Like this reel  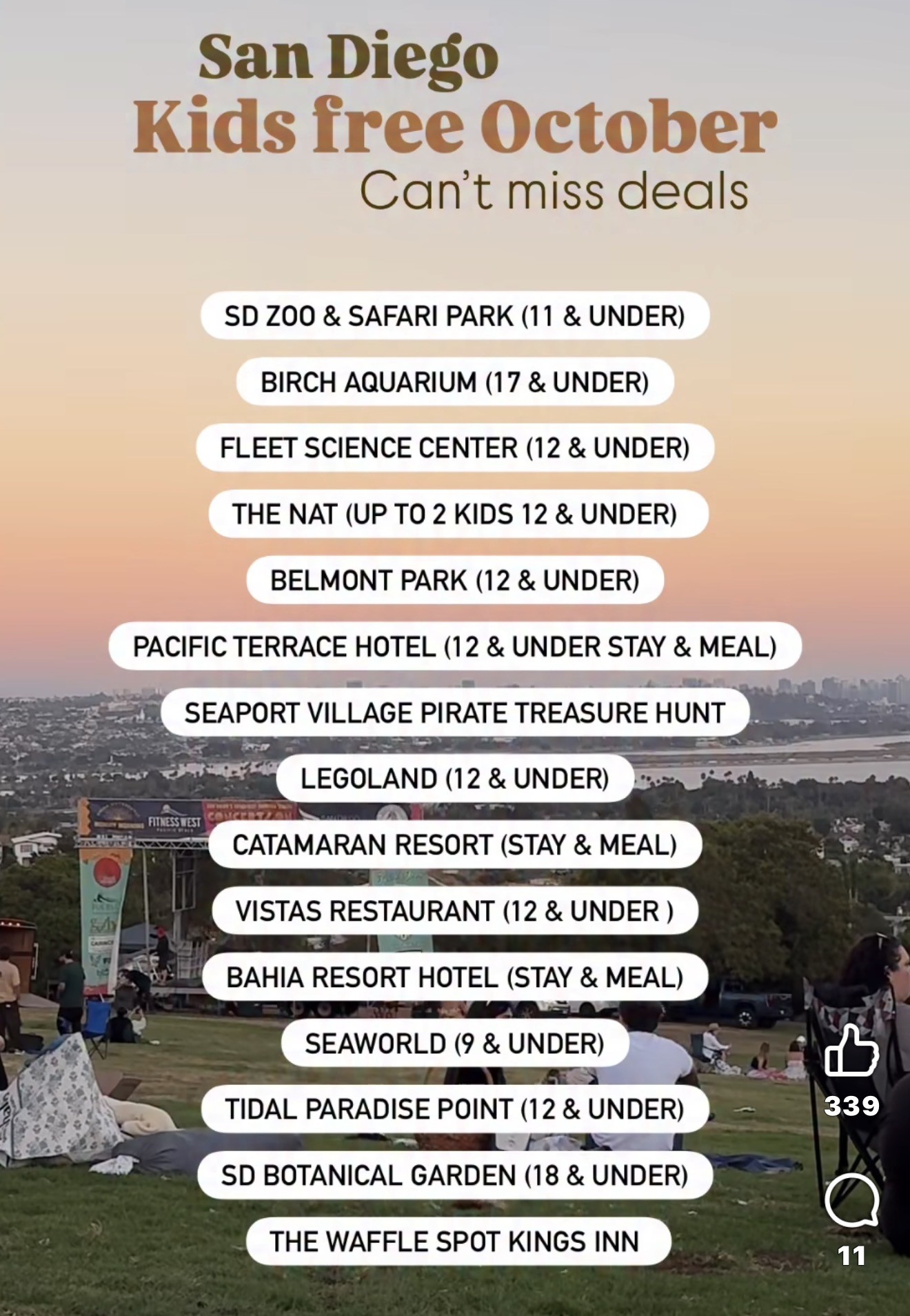(851, 1051)
